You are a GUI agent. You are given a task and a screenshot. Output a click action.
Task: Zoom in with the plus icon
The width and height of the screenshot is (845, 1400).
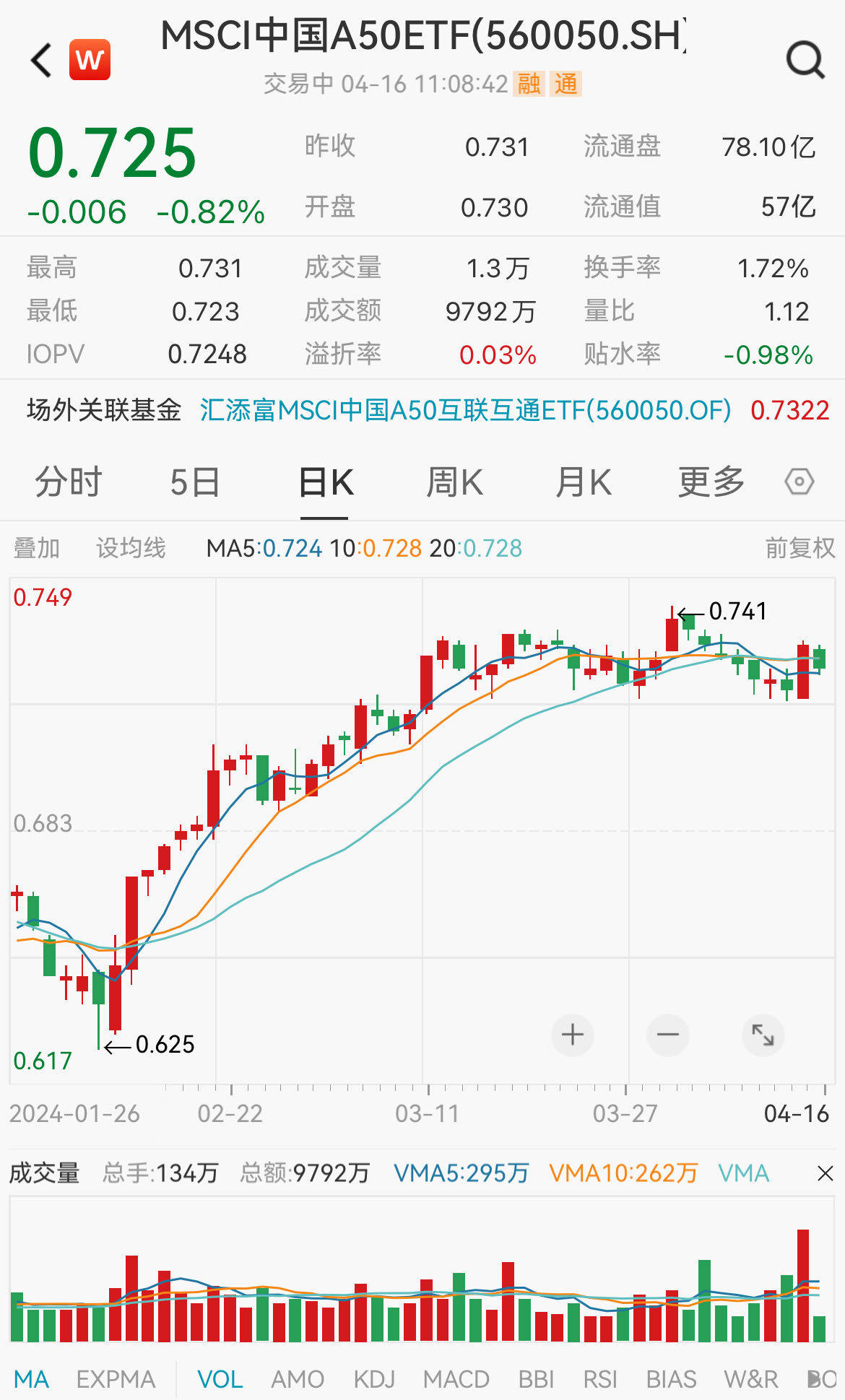572,1035
